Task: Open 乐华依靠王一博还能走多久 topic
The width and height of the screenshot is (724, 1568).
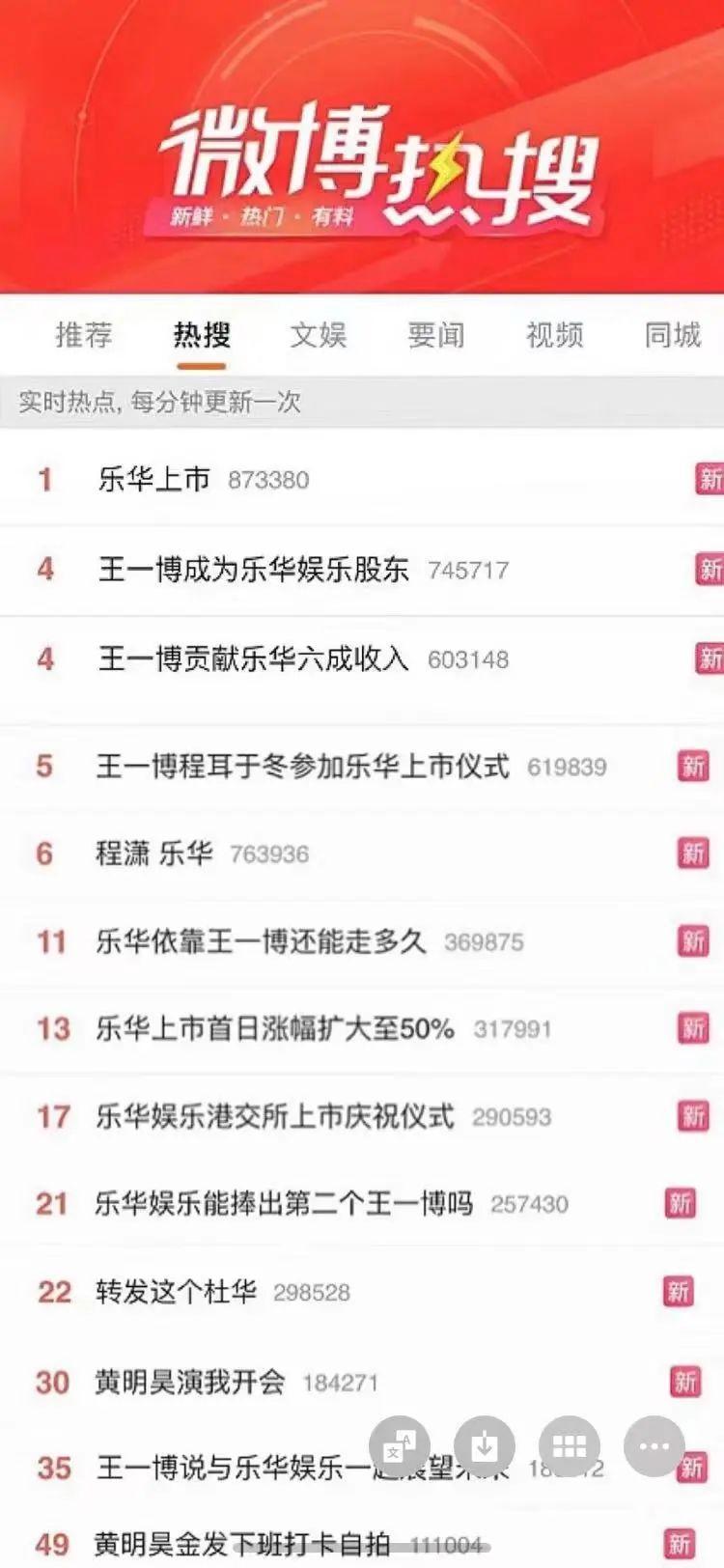Action: click(x=261, y=941)
